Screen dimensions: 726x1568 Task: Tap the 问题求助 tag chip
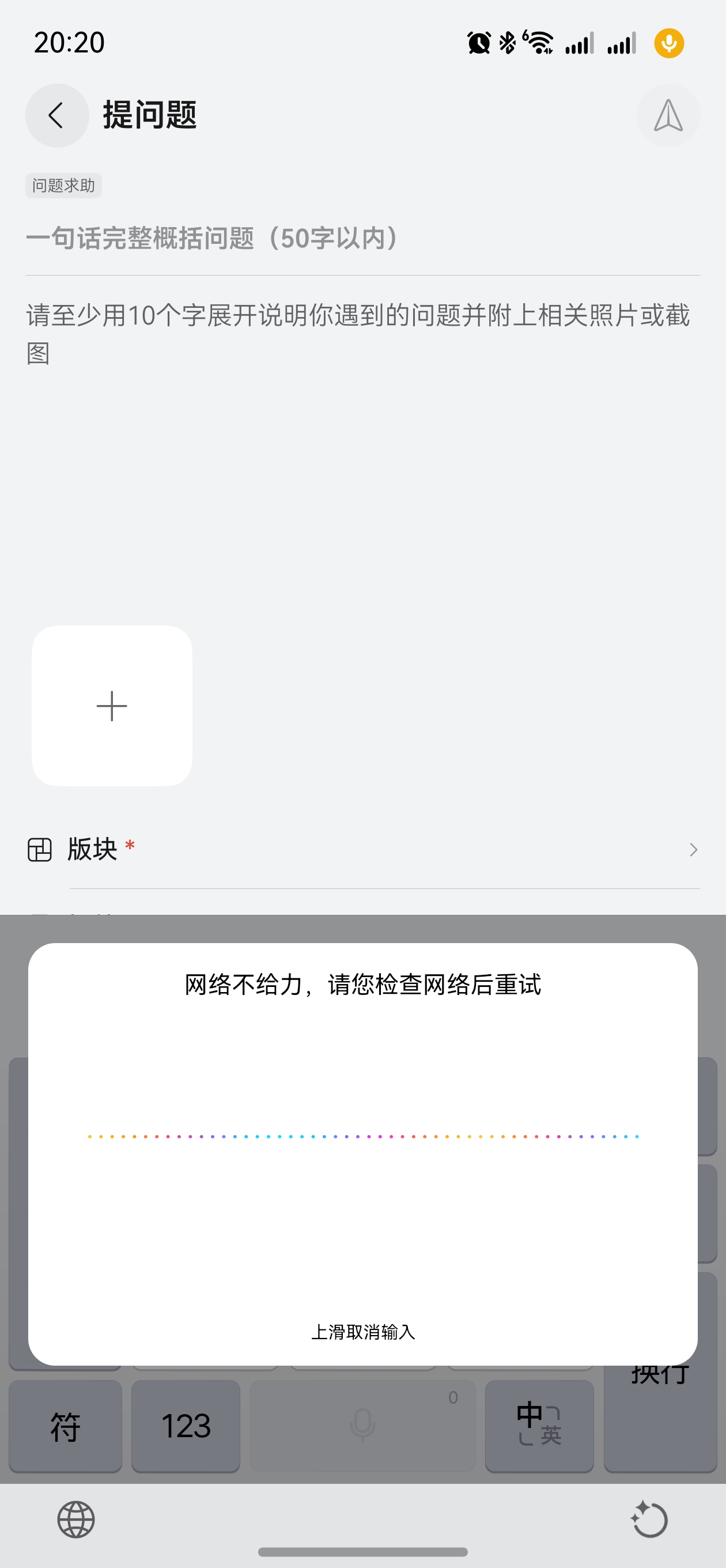[63, 185]
